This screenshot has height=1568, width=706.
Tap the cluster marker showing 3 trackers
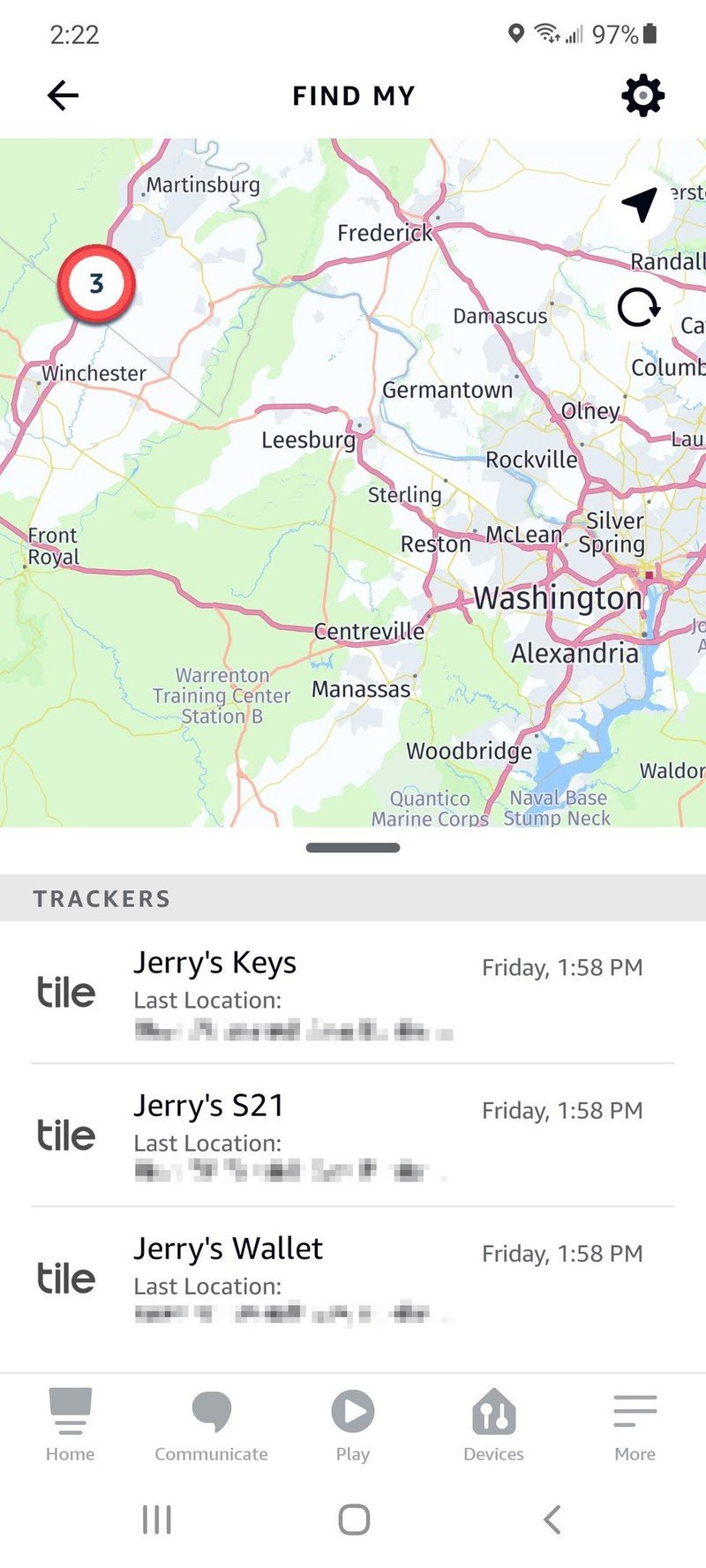pos(96,284)
